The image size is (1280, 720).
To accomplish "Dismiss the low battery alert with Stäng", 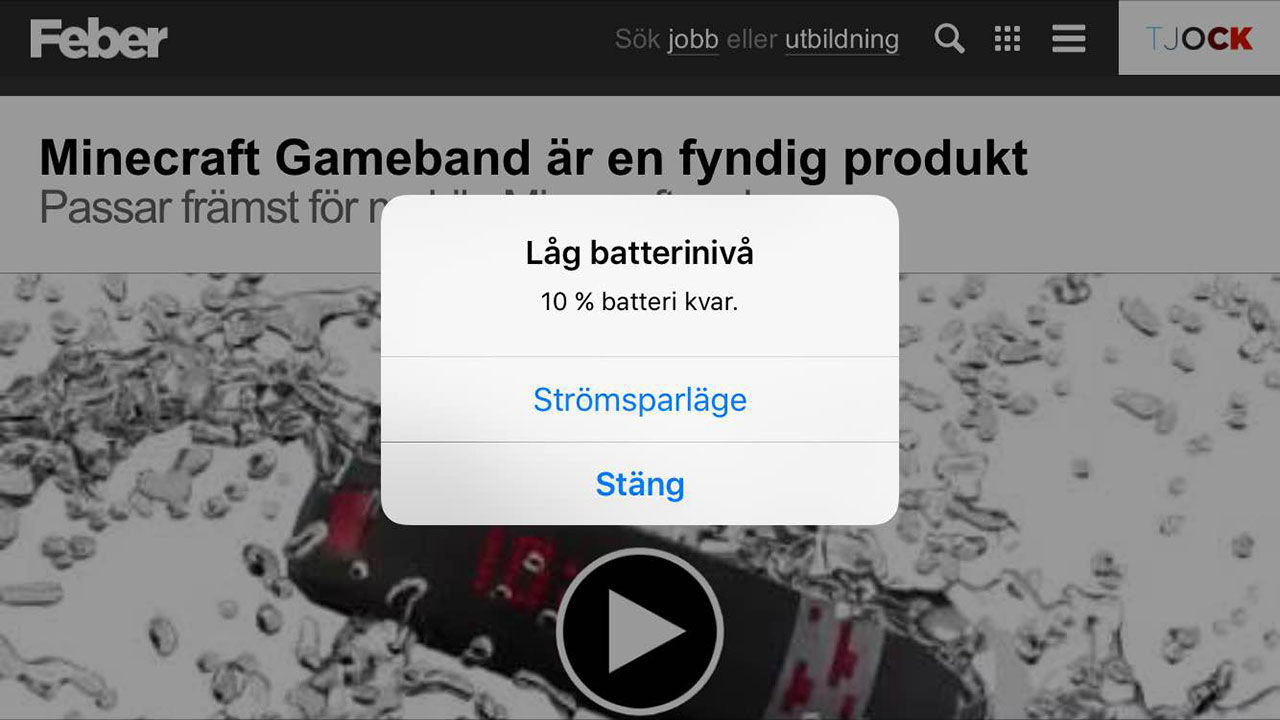I will point(640,484).
